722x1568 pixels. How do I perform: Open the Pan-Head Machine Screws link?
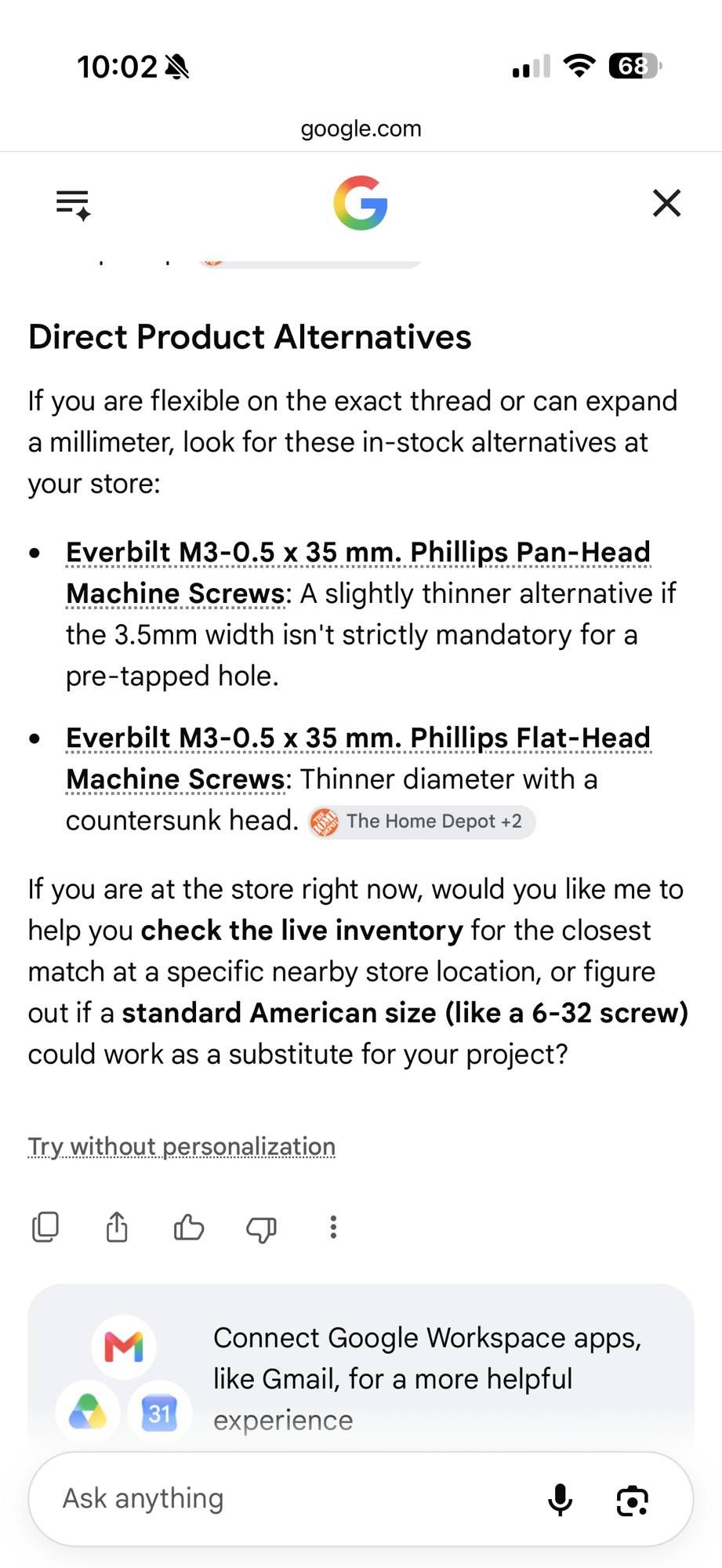(358, 572)
